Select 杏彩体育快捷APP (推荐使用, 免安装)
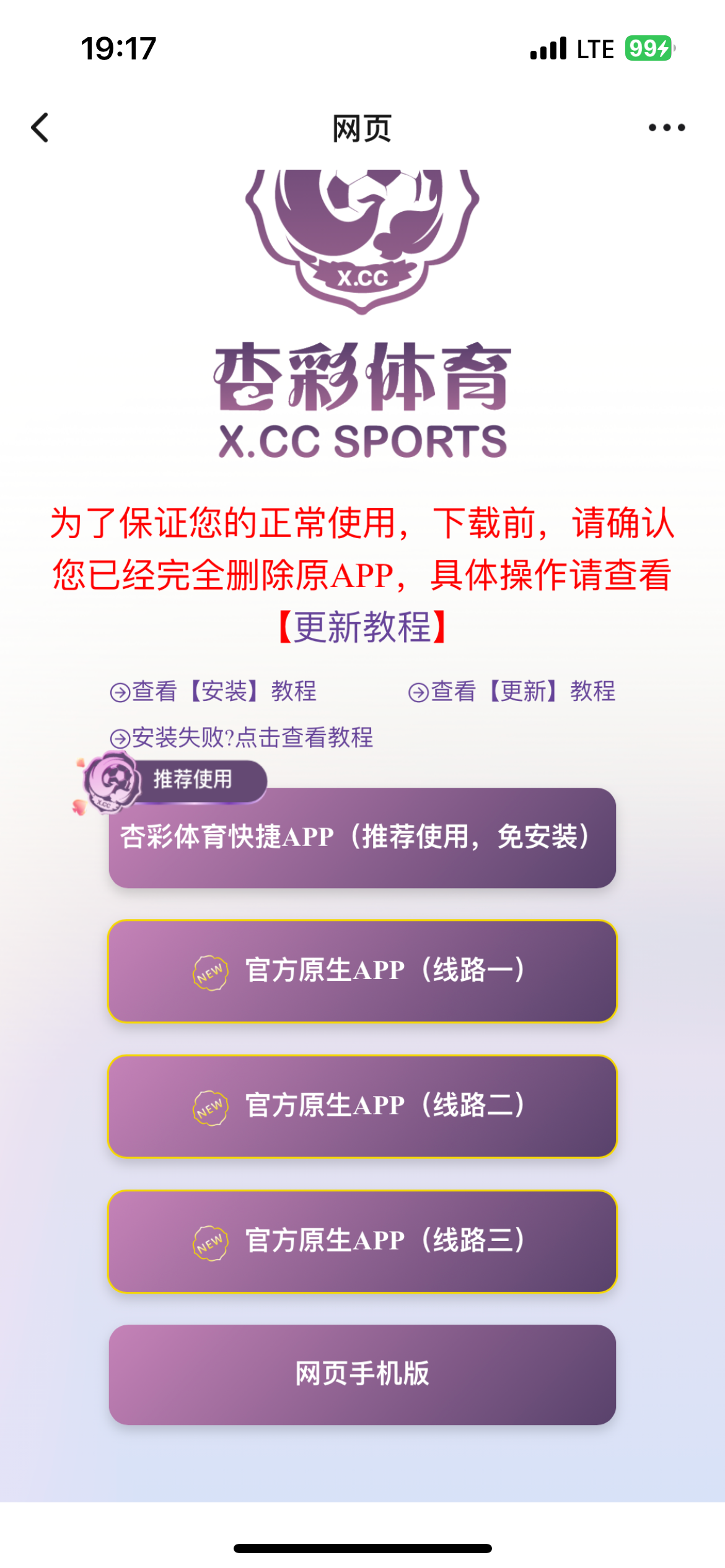Viewport: 725px width, 1568px height. coord(362,837)
